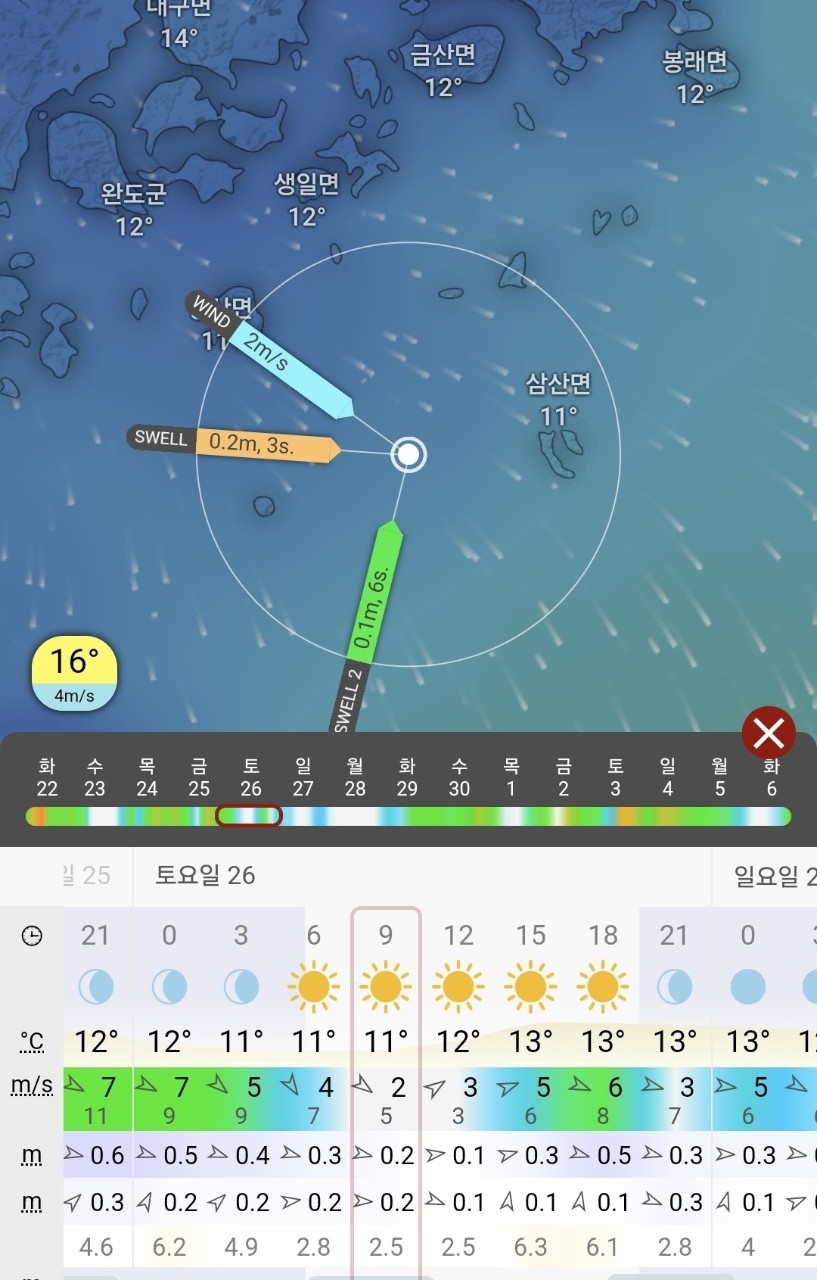Jump to Monday 5 on the timeline

pyautogui.click(x=719, y=778)
